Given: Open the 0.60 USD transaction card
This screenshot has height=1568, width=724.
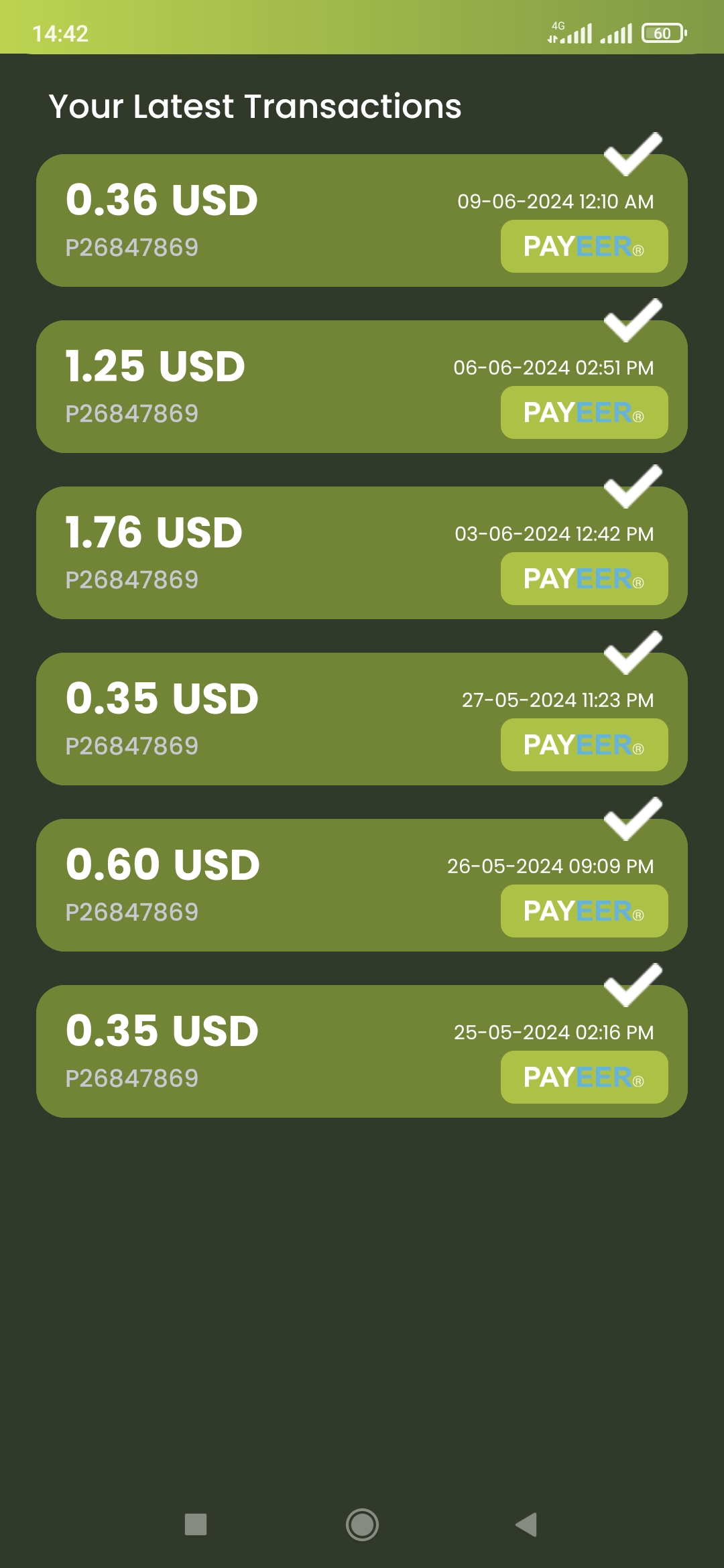Looking at the screenshot, I should [x=362, y=886].
